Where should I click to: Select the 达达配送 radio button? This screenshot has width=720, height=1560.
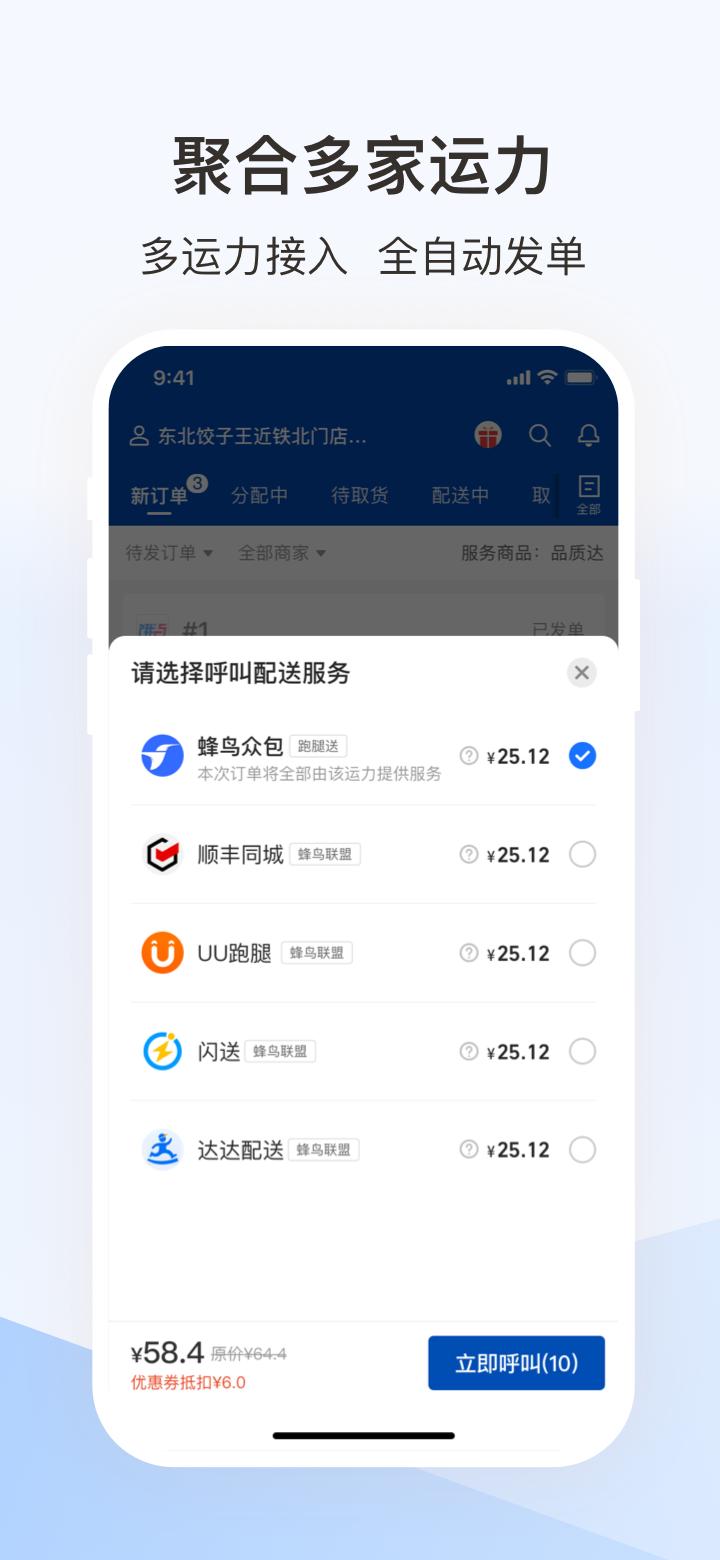click(x=582, y=1149)
